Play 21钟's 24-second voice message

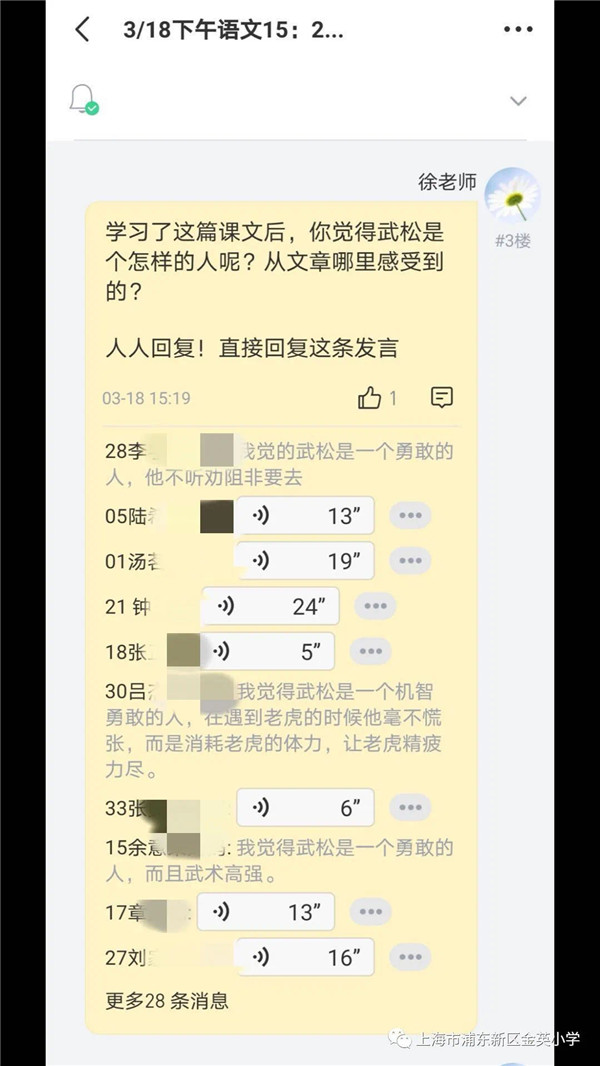270,606
